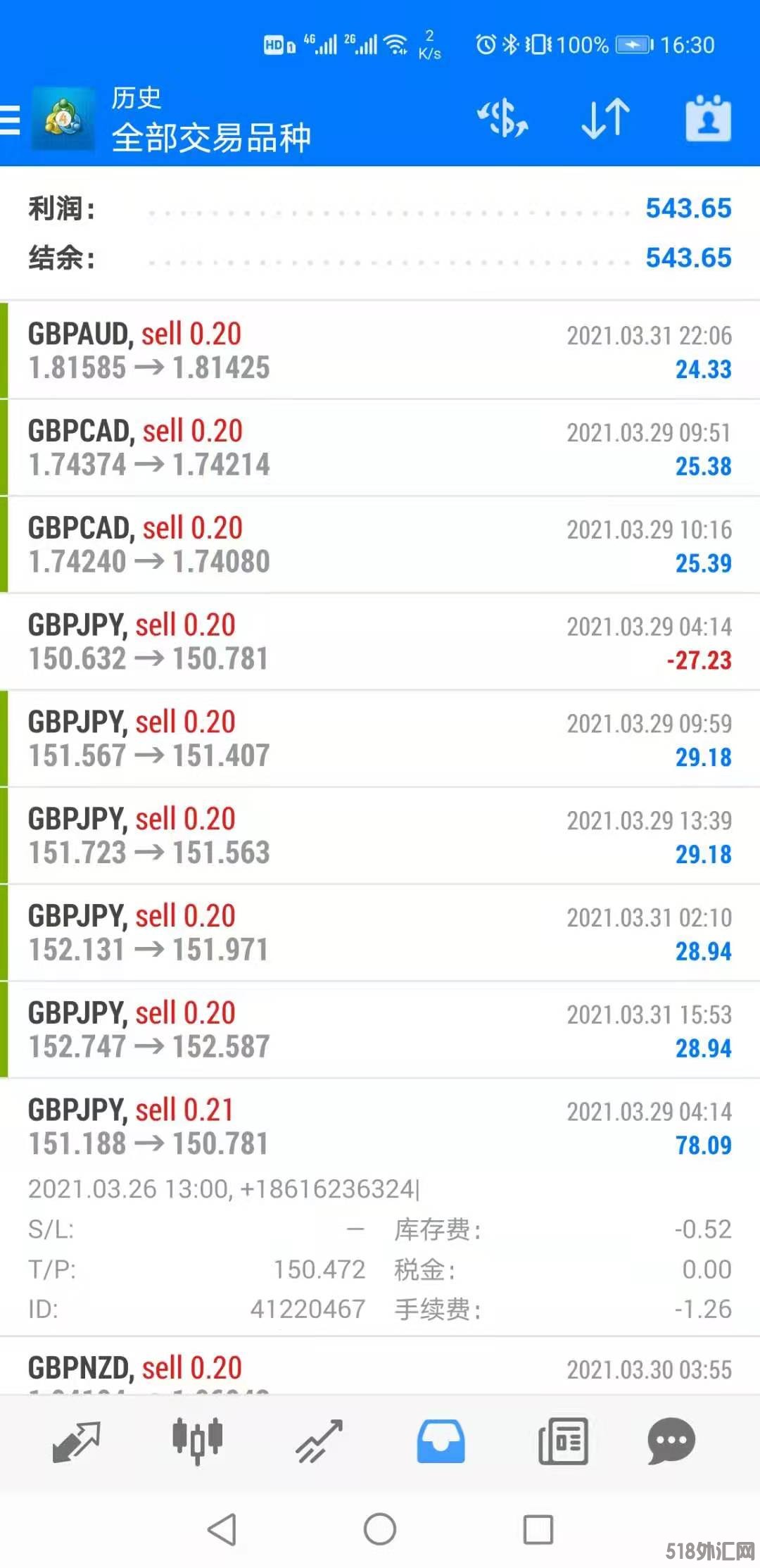Expand the GBPJPY trade closed at 13:39
Viewport: 760px width, 1568px height.
(380, 836)
